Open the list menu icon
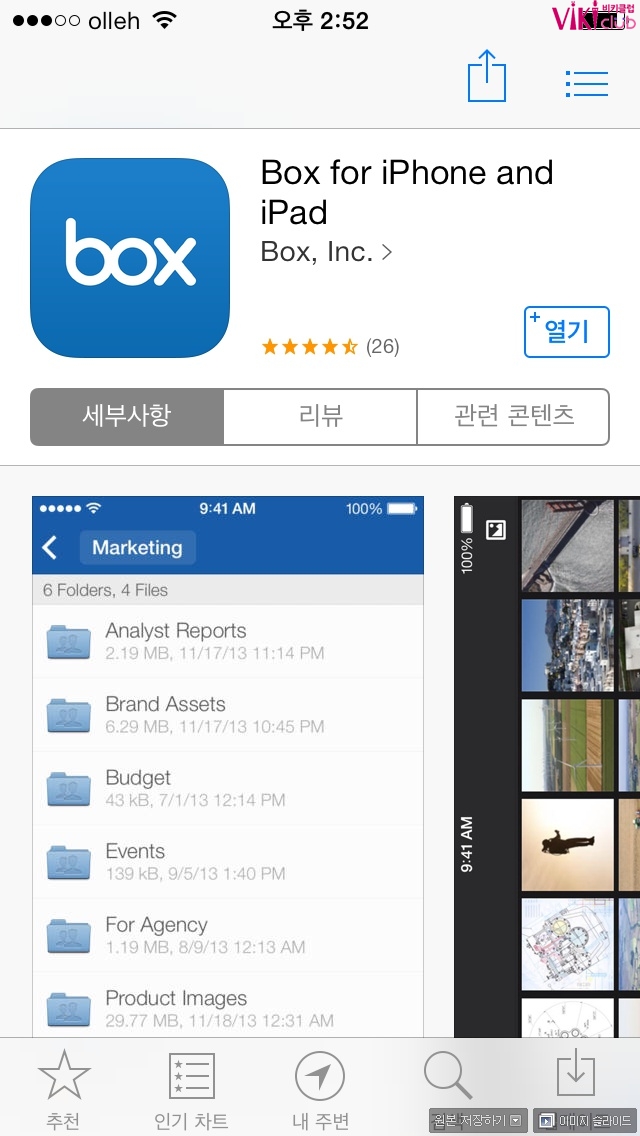This screenshot has width=640, height=1136. click(586, 83)
